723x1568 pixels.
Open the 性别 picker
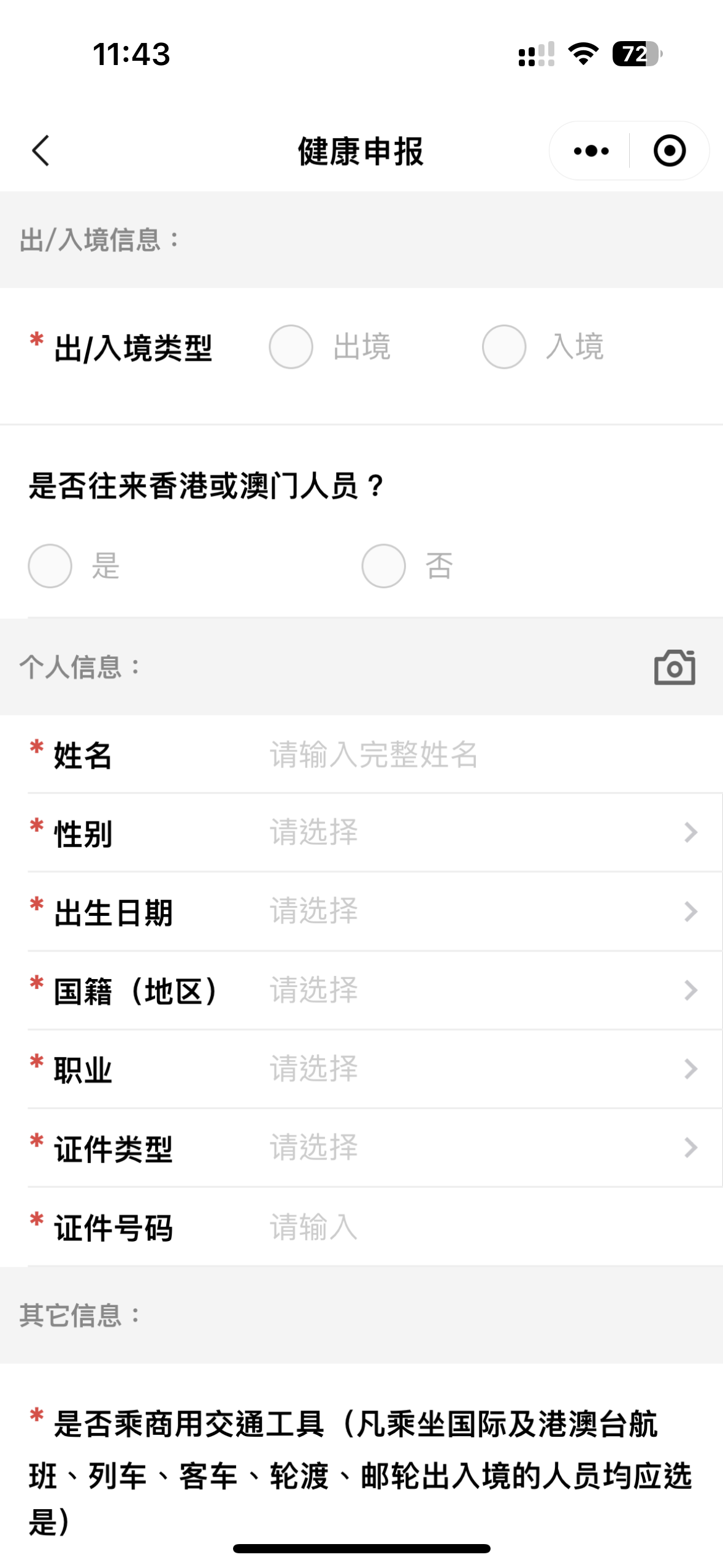(x=478, y=832)
